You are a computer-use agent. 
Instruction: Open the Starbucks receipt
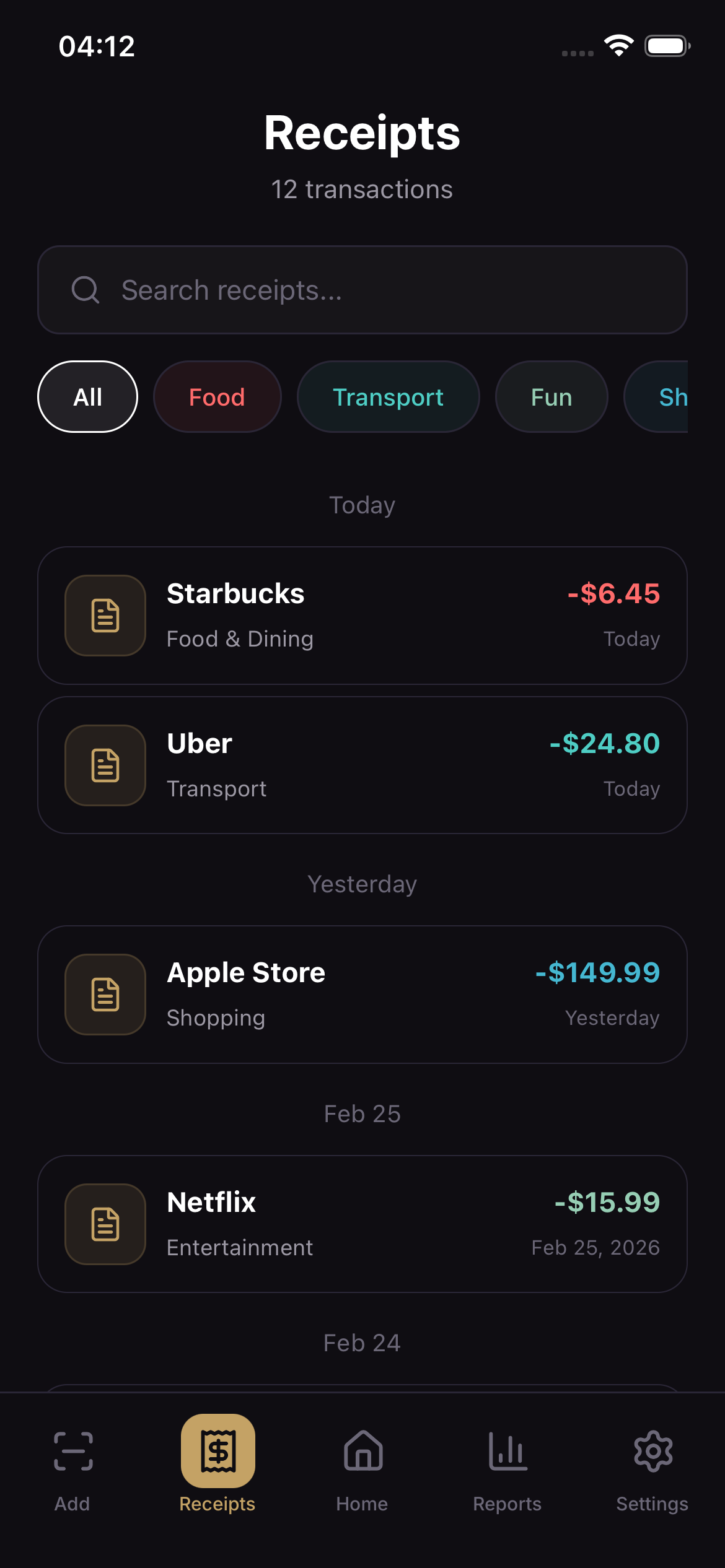point(362,615)
